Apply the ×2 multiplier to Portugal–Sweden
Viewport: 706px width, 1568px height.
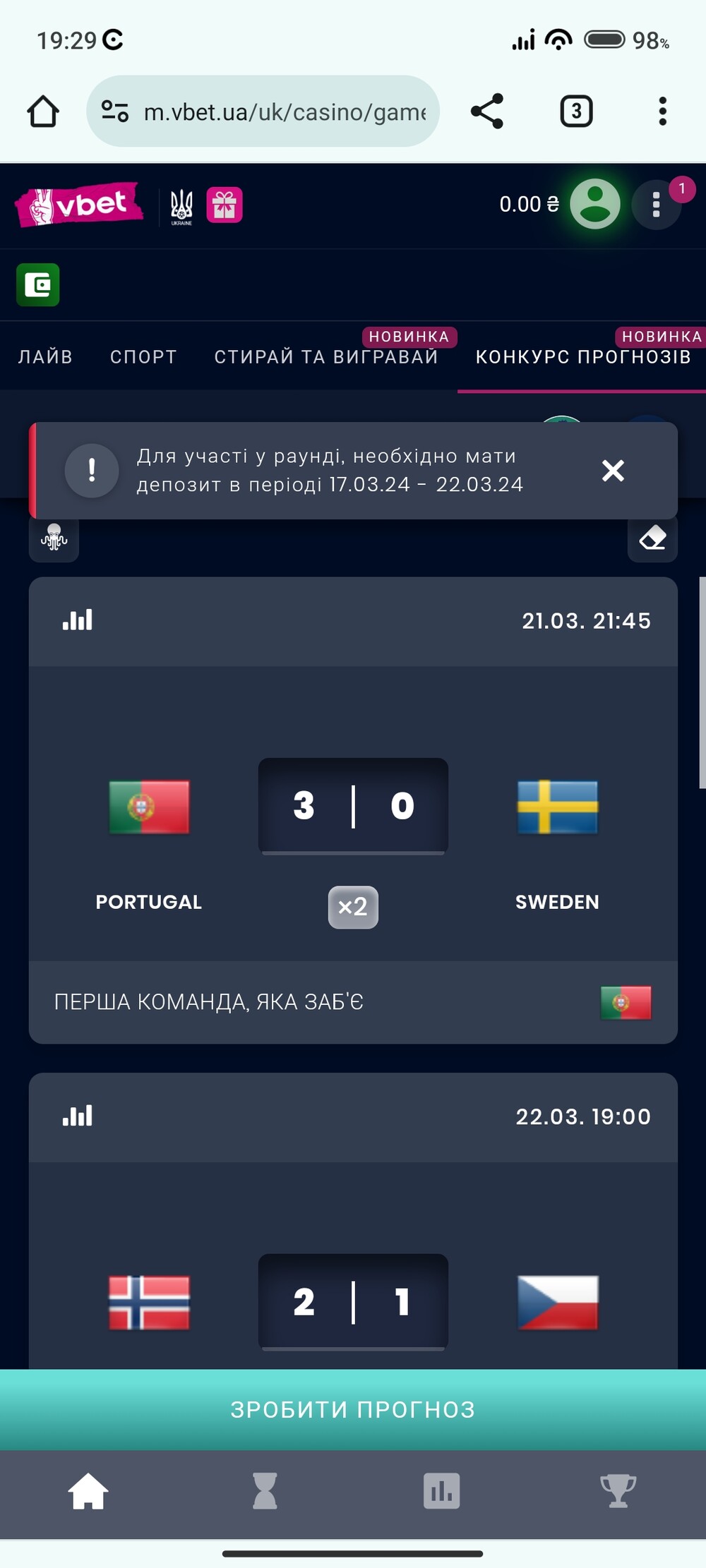353,907
